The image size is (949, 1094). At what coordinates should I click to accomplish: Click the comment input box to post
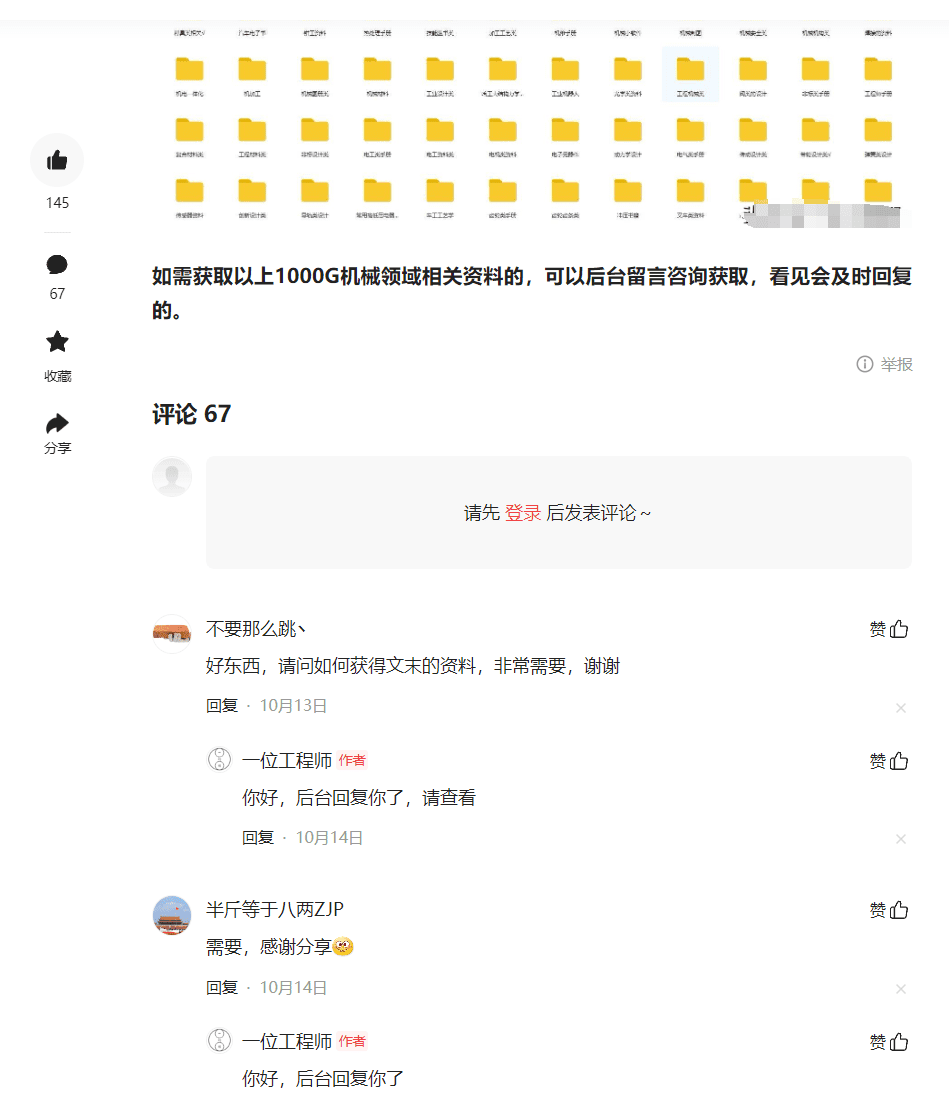pyautogui.click(x=558, y=512)
